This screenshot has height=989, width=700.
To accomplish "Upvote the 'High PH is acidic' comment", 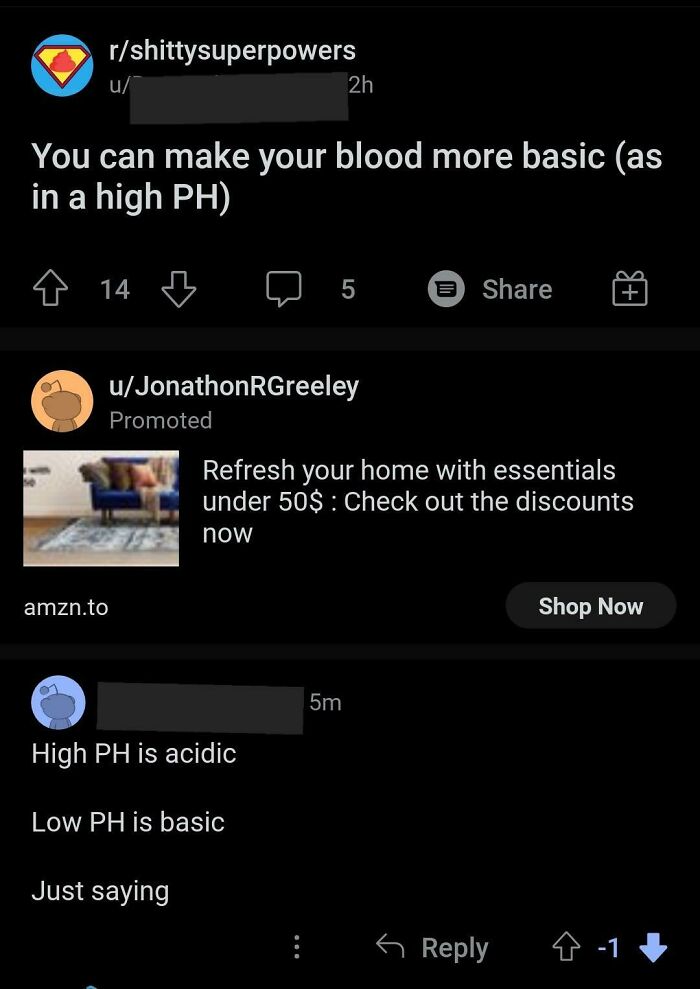I will (x=567, y=947).
